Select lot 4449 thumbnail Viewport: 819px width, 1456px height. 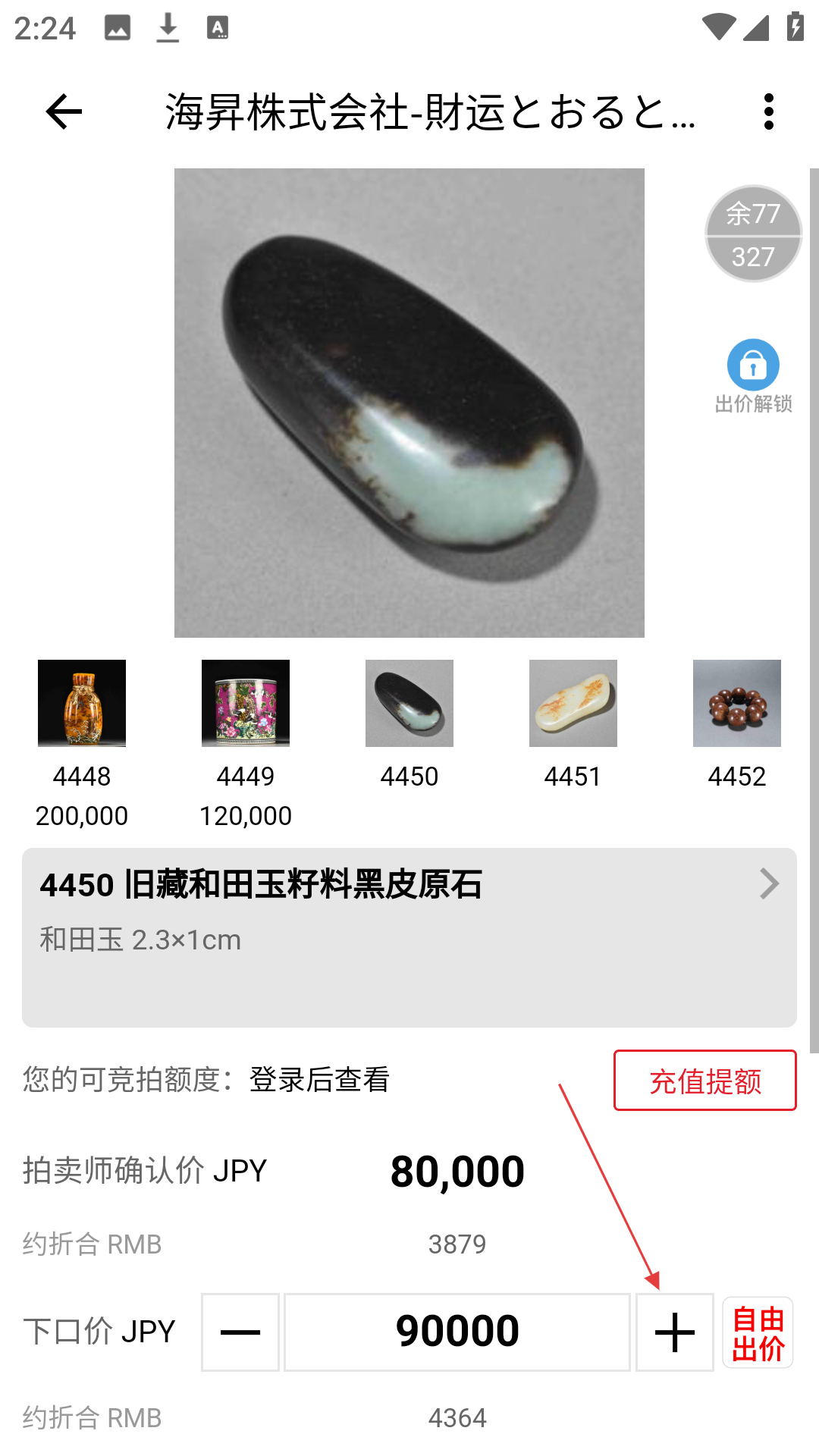[x=245, y=703]
